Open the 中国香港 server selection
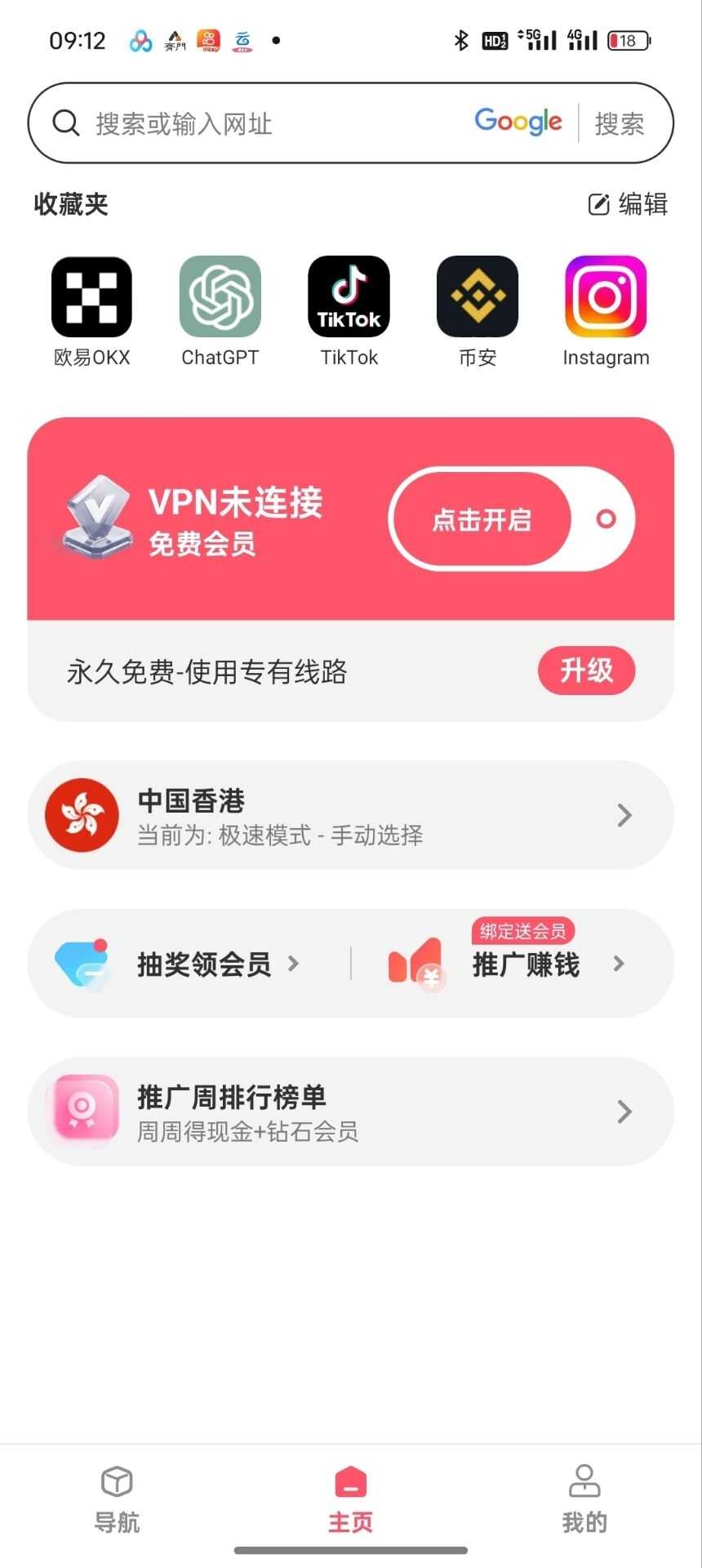Image resolution: width=702 pixels, height=1568 pixels. tap(351, 815)
